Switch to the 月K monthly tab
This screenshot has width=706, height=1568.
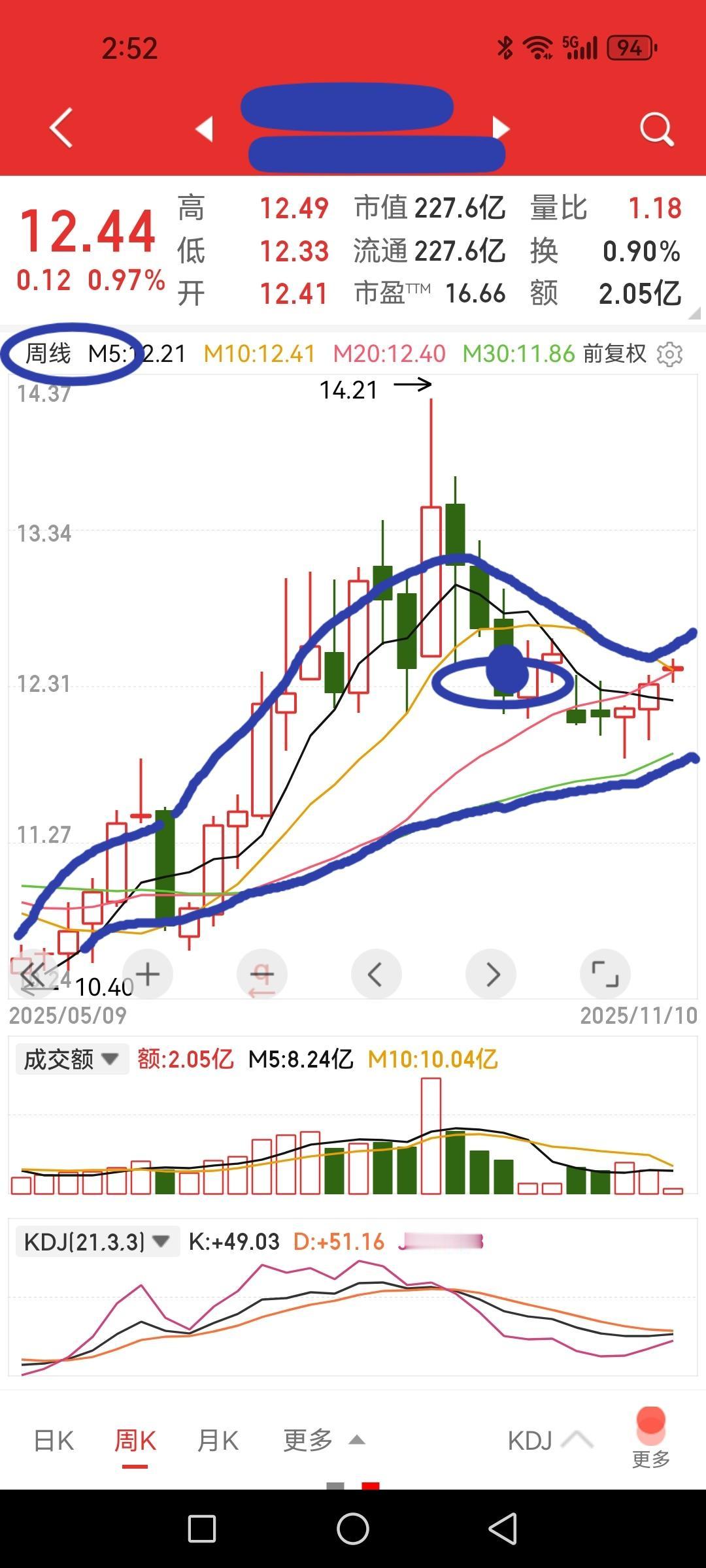[218, 1440]
